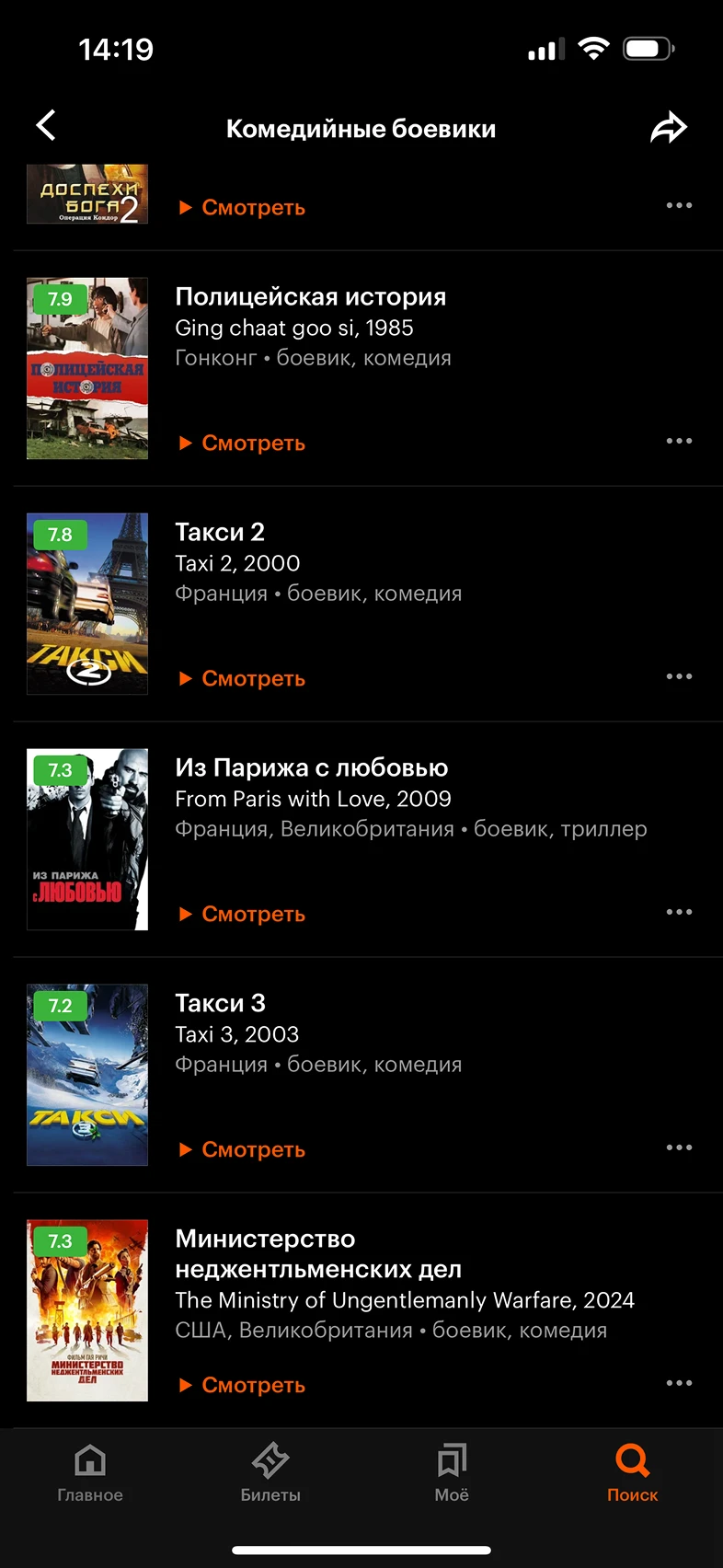Open more options for Полицейская история

tap(679, 442)
